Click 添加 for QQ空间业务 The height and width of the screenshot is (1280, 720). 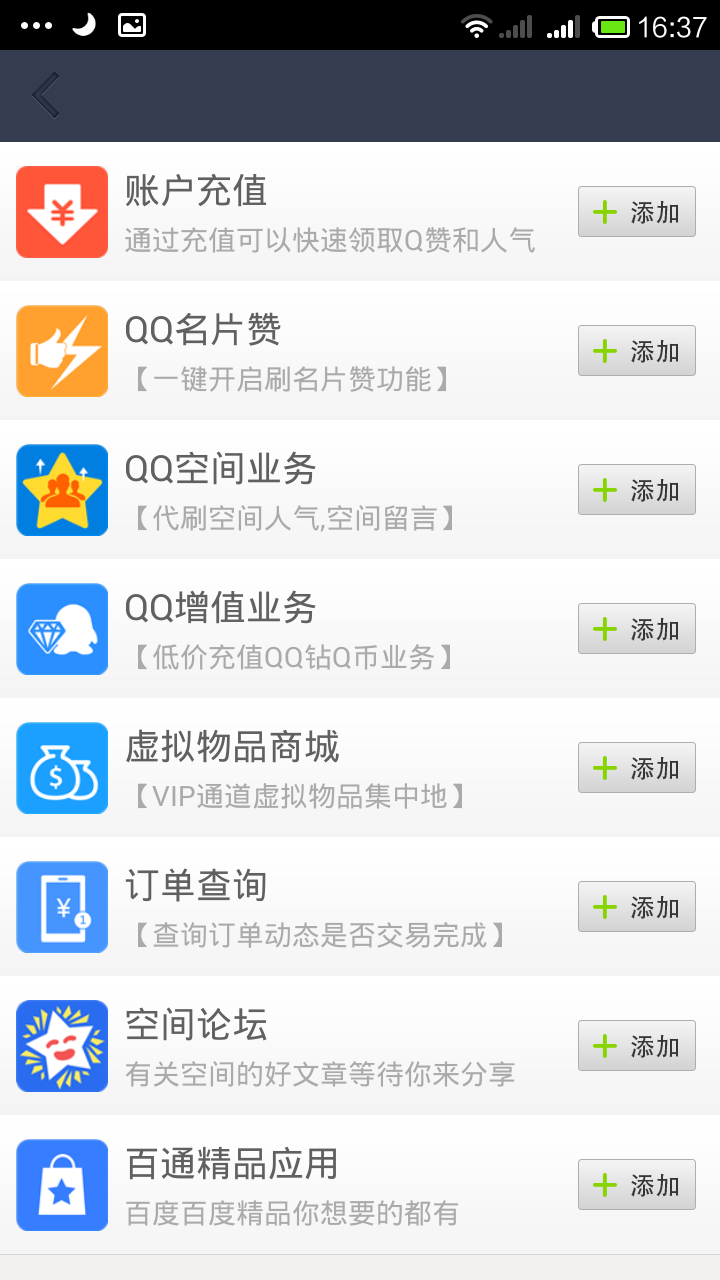(636, 490)
